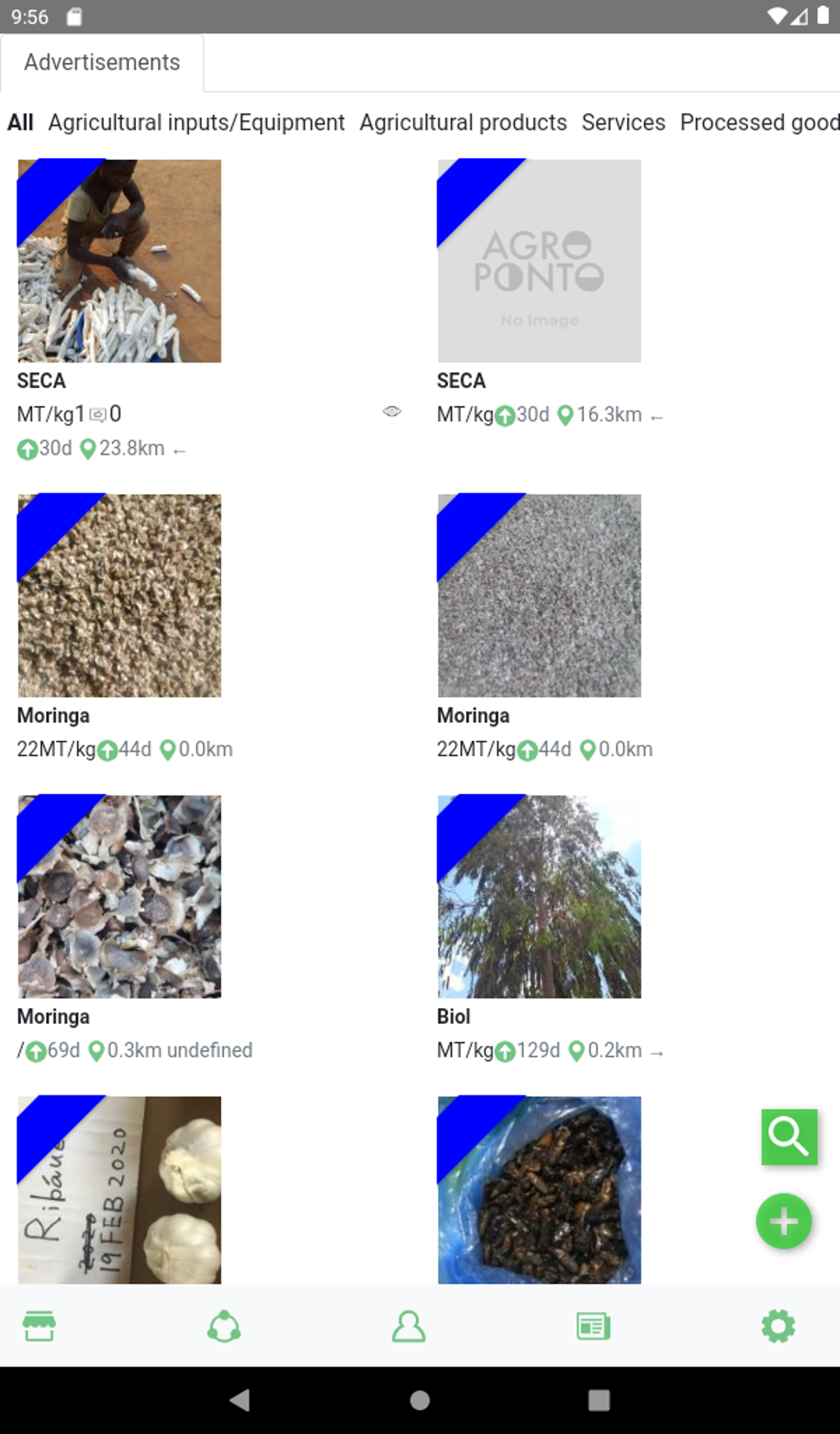Open the community network tab
This screenshot has height=1434, width=840.
coord(224,1326)
